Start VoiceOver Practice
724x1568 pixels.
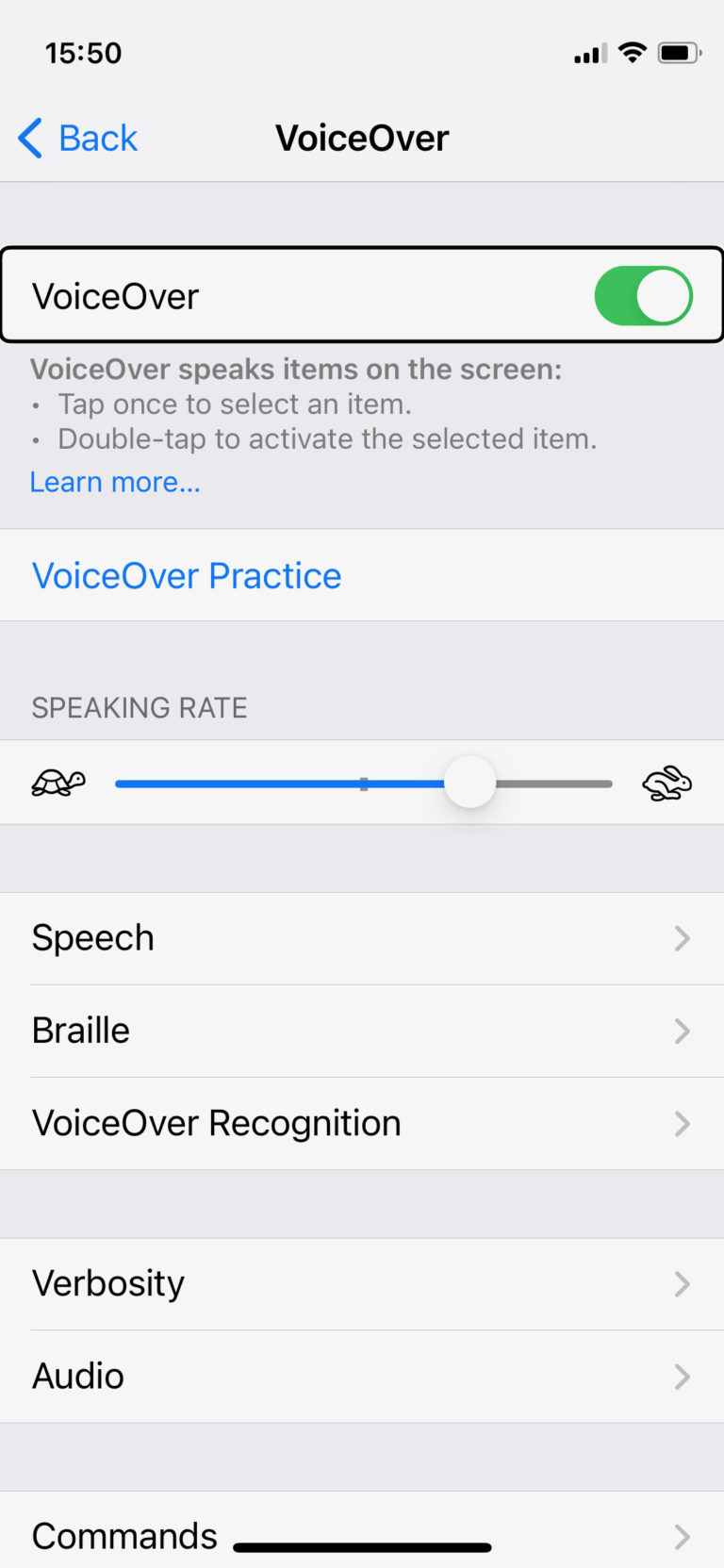(x=186, y=575)
